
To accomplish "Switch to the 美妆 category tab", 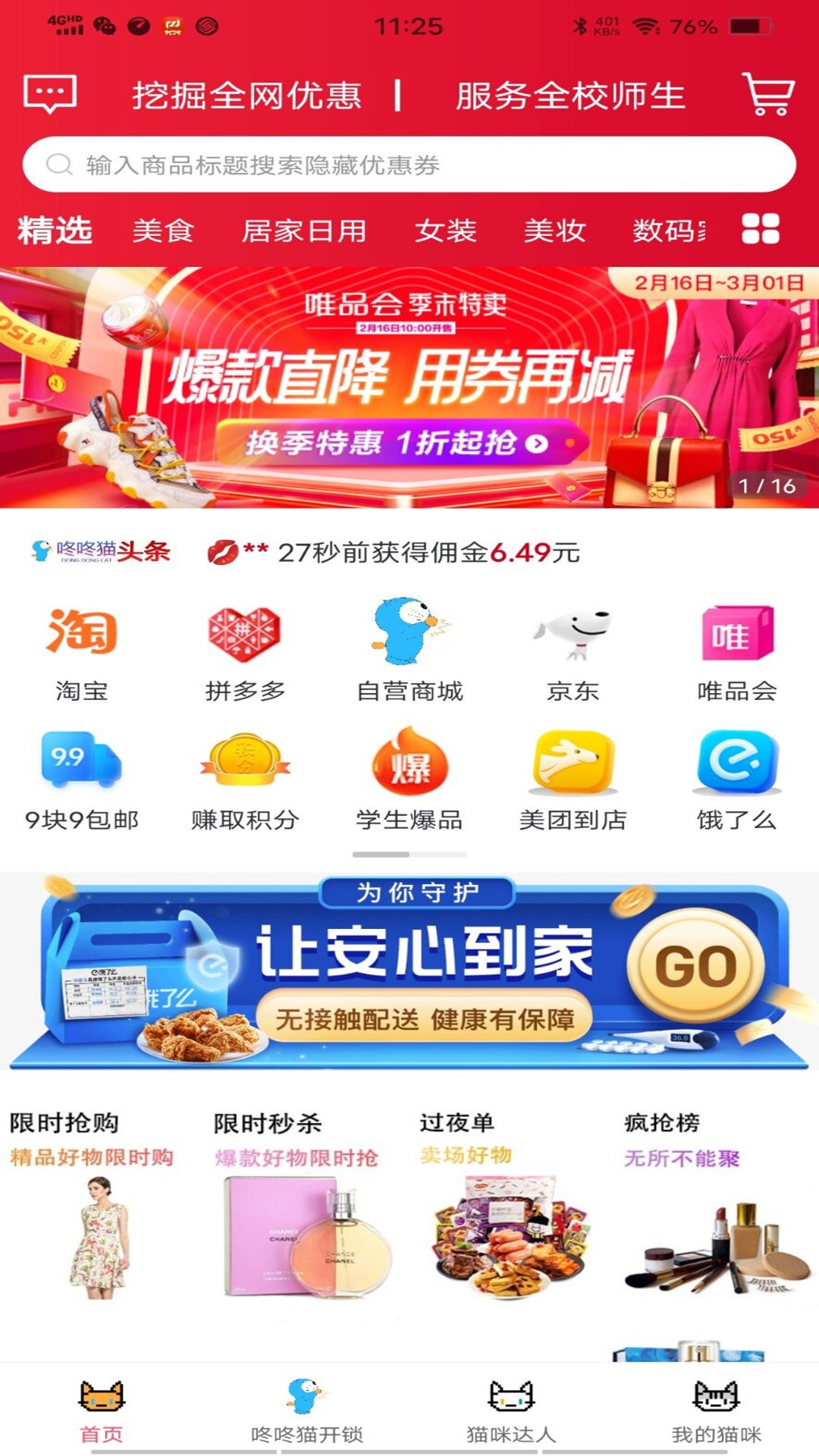I will click(554, 233).
